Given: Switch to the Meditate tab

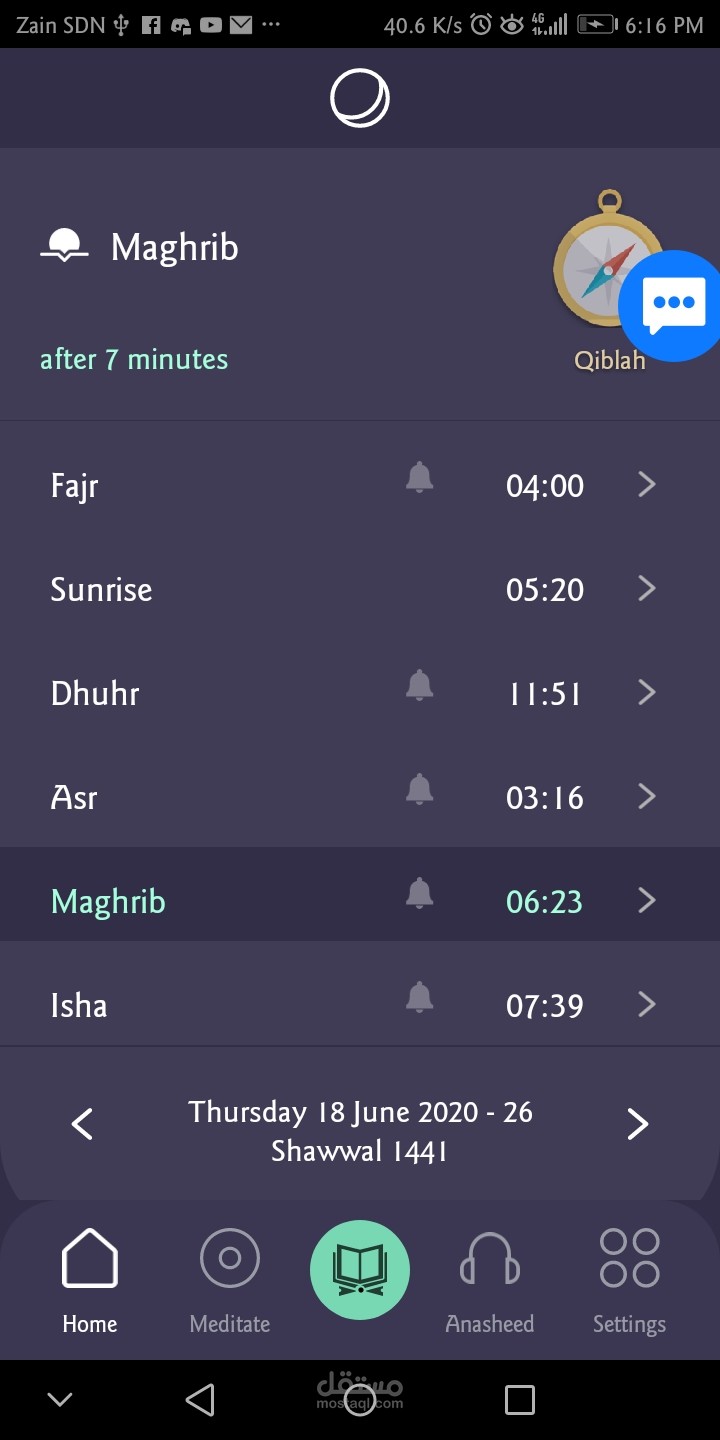Looking at the screenshot, I should tap(230, 1282).
